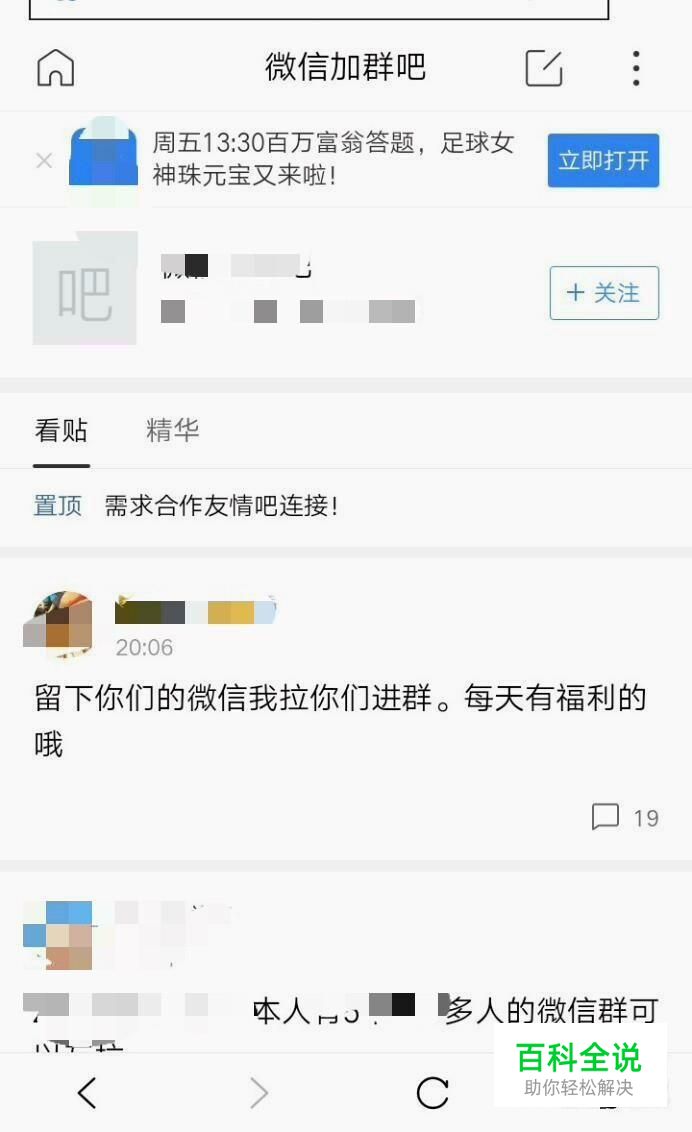Go back with the browser back arrow
This screenshot has width=692, height=1132.
tap(88, 1093)
